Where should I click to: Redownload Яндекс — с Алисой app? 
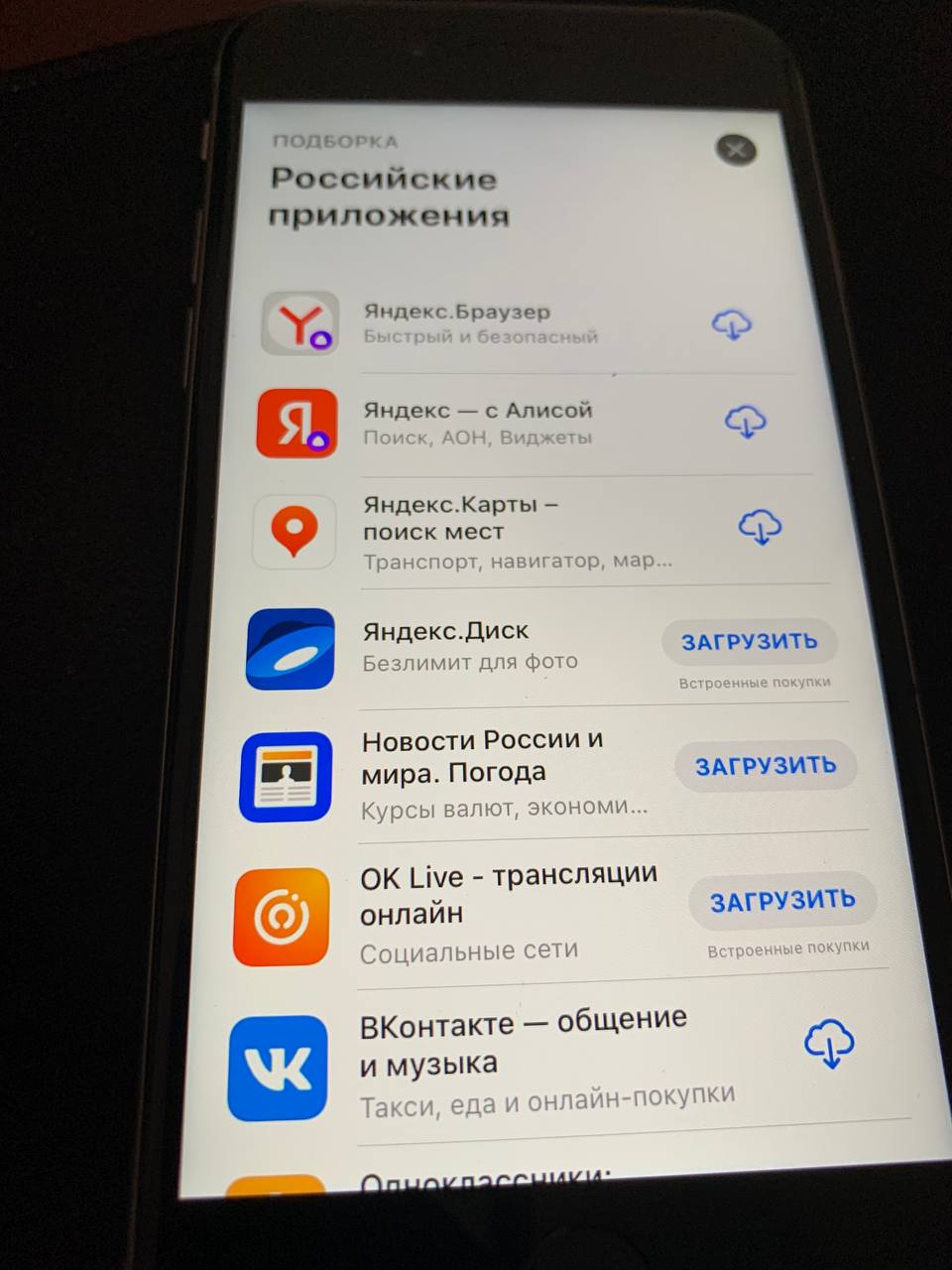(745, 422)
